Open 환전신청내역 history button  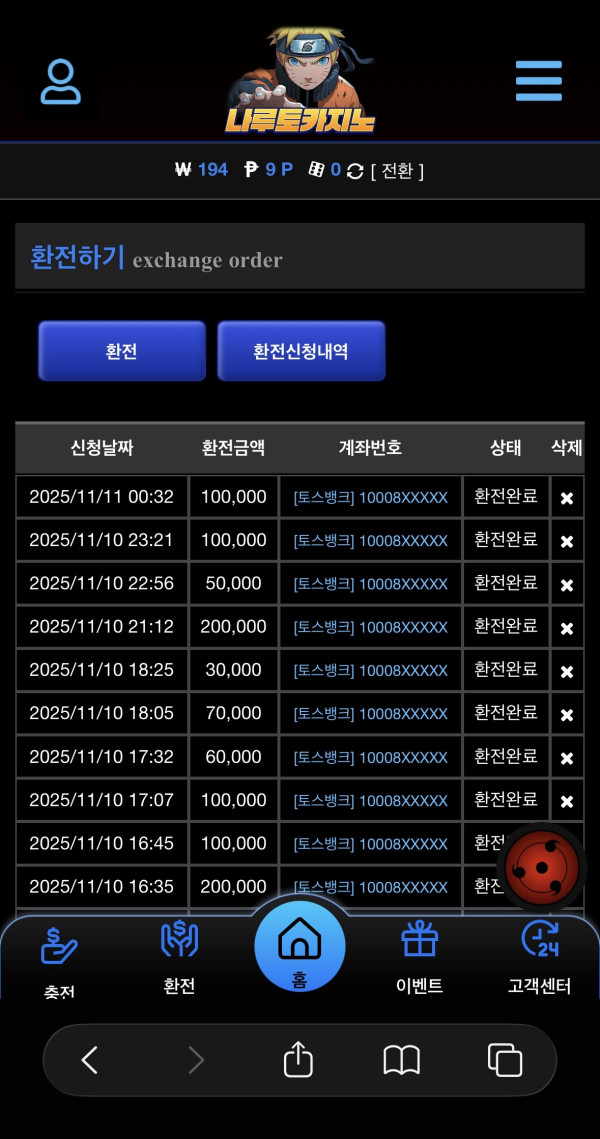click(301, 351)
